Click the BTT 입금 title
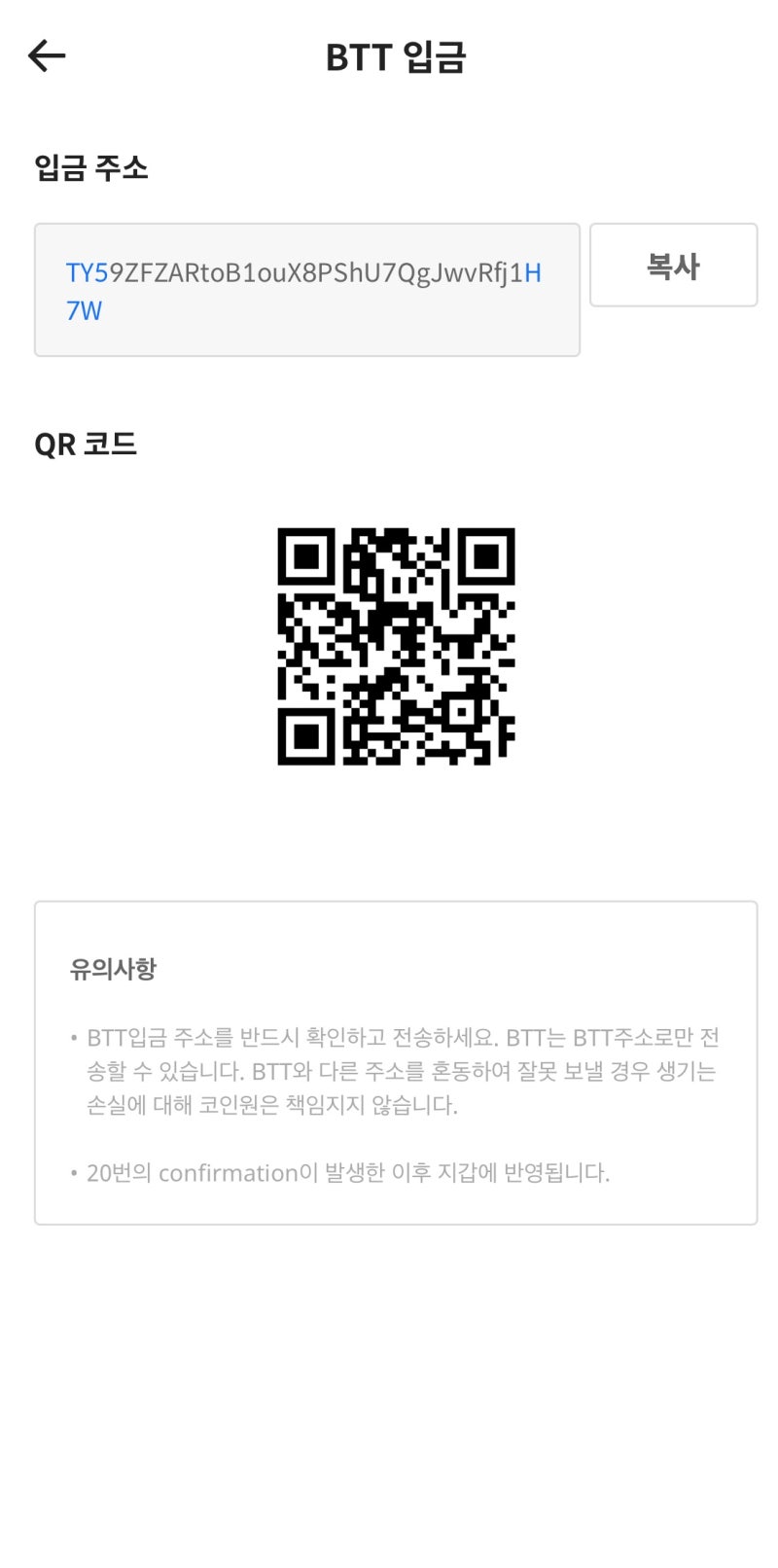The width and height of the screenshot is (778, 1568). [x=395, y=56]
